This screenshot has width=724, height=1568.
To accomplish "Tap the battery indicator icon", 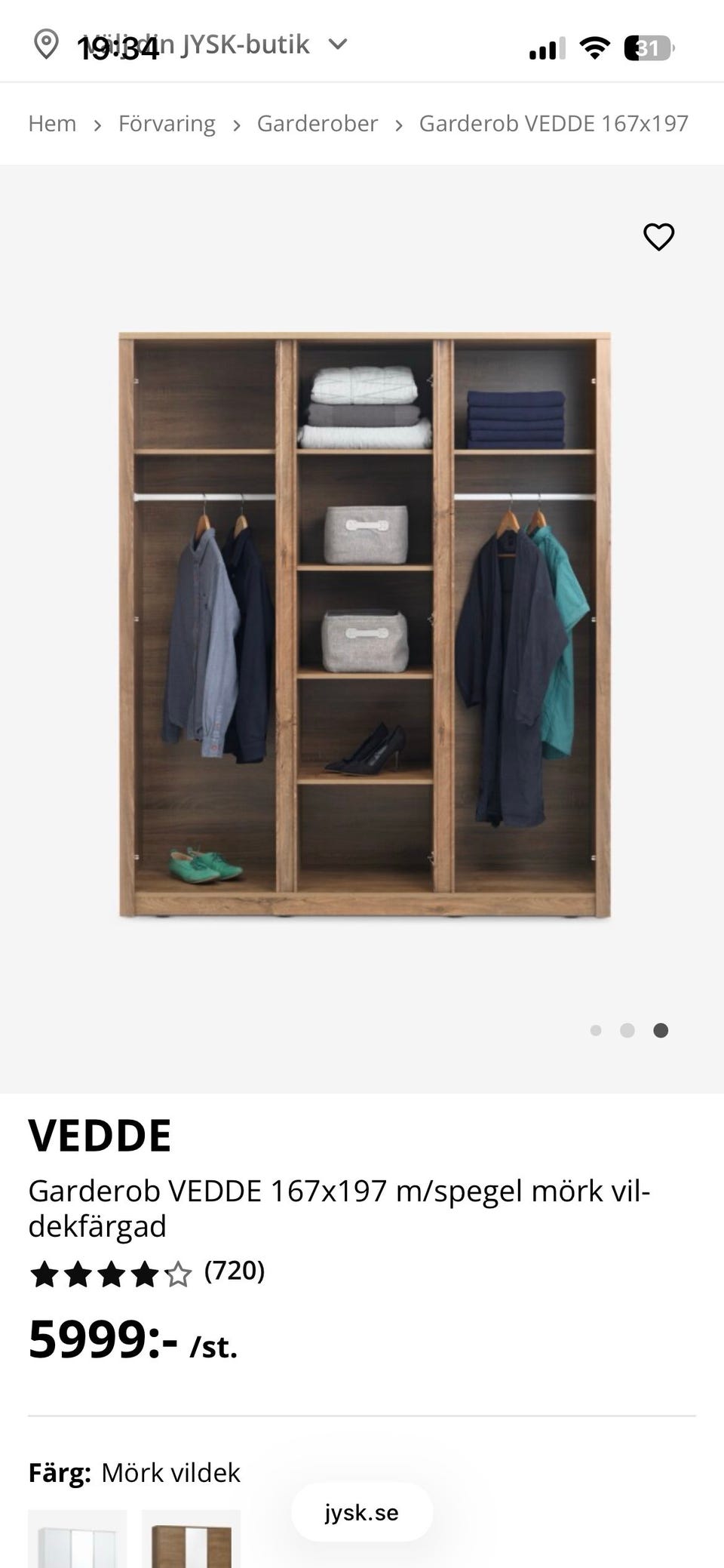I will coord(647,47).
